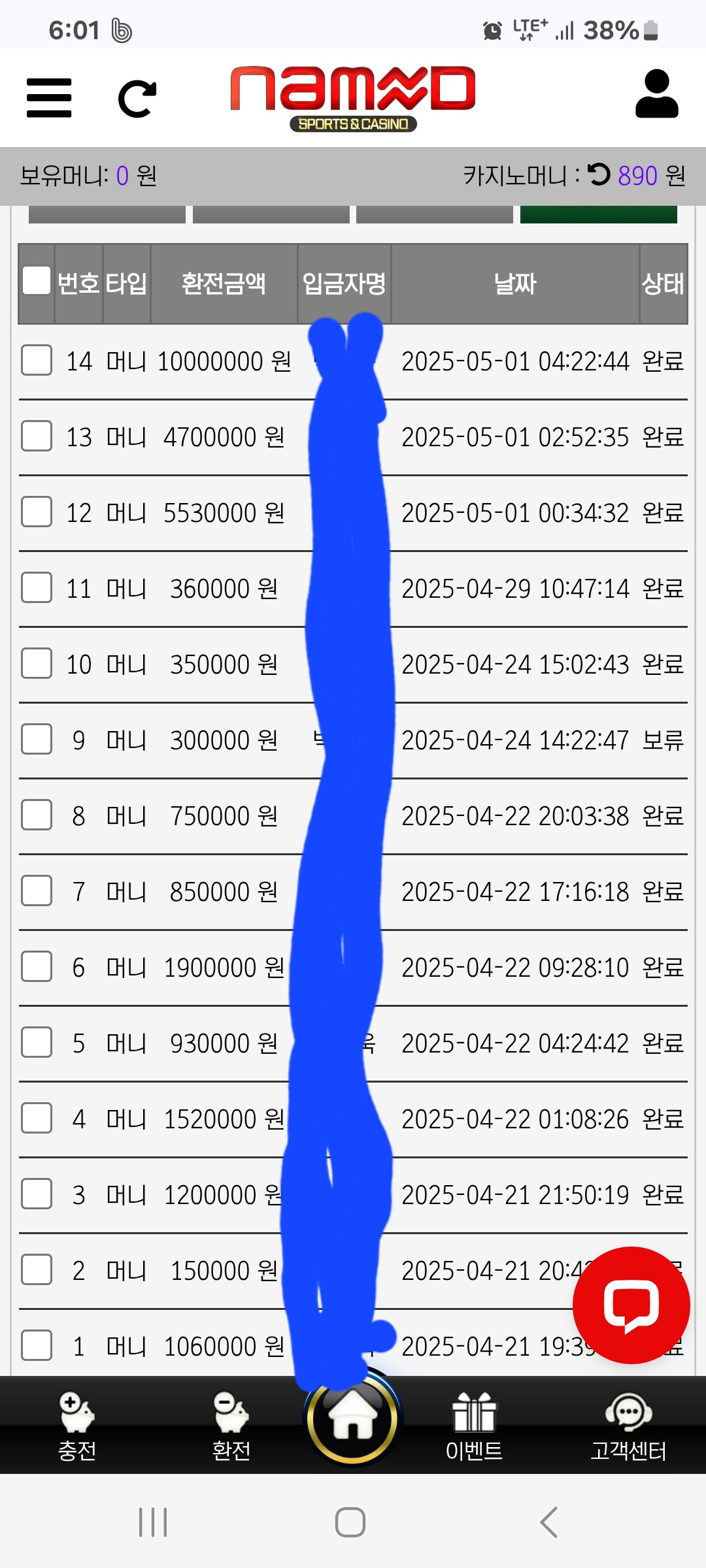
Task: Go to the home button in the bottom bar
Action: 353,1419
